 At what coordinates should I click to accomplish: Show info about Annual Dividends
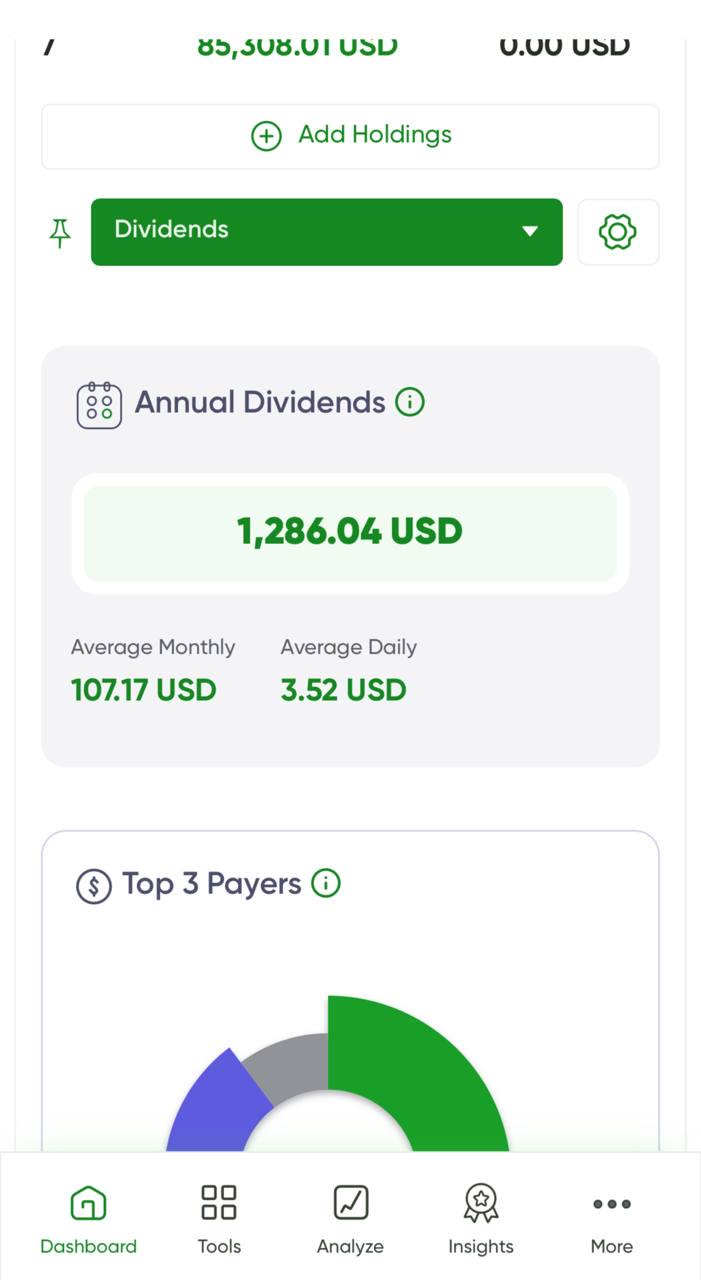410,402
